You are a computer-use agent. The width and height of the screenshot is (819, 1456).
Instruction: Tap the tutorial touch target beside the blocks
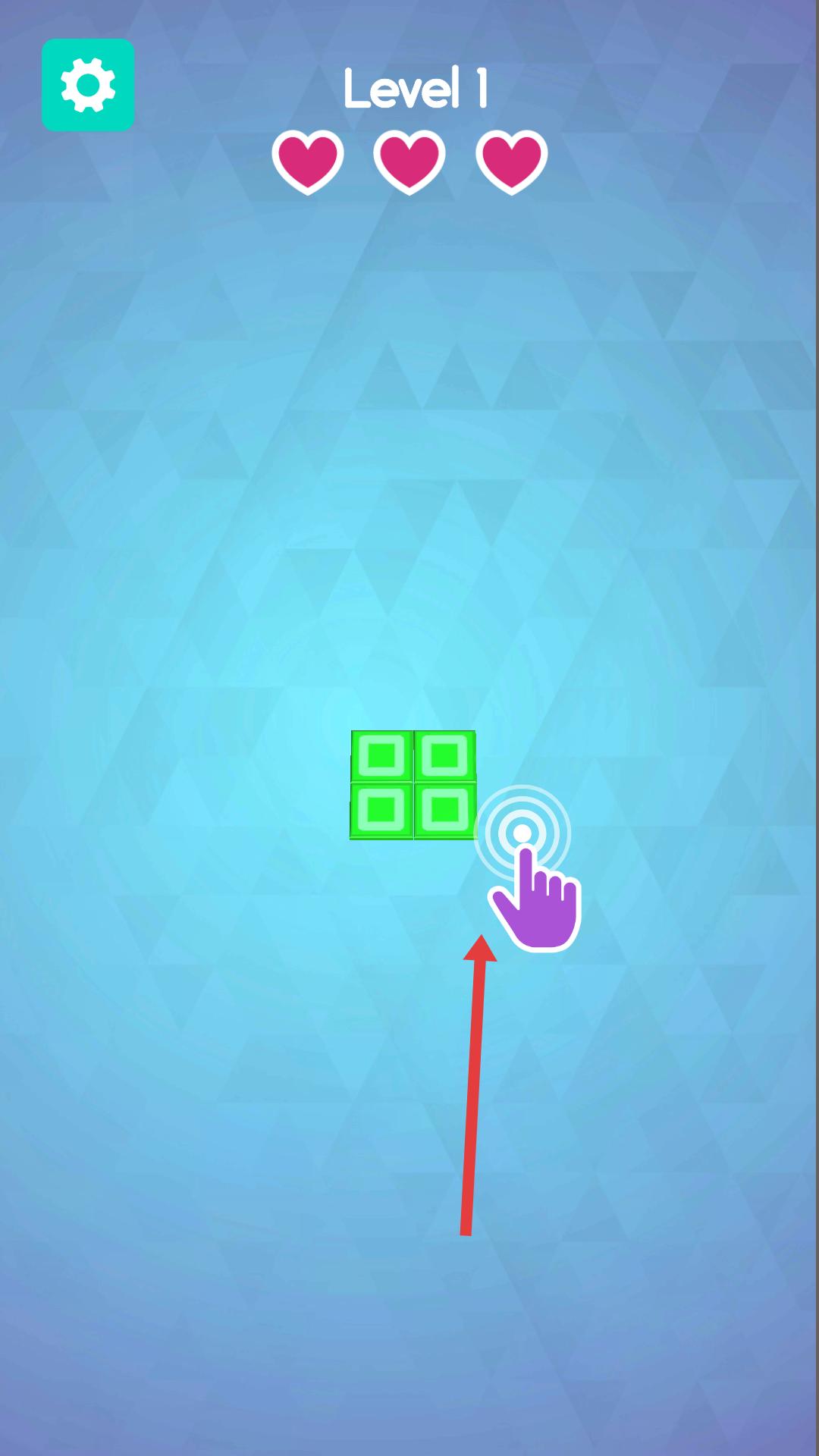click(x=522, y=833)
